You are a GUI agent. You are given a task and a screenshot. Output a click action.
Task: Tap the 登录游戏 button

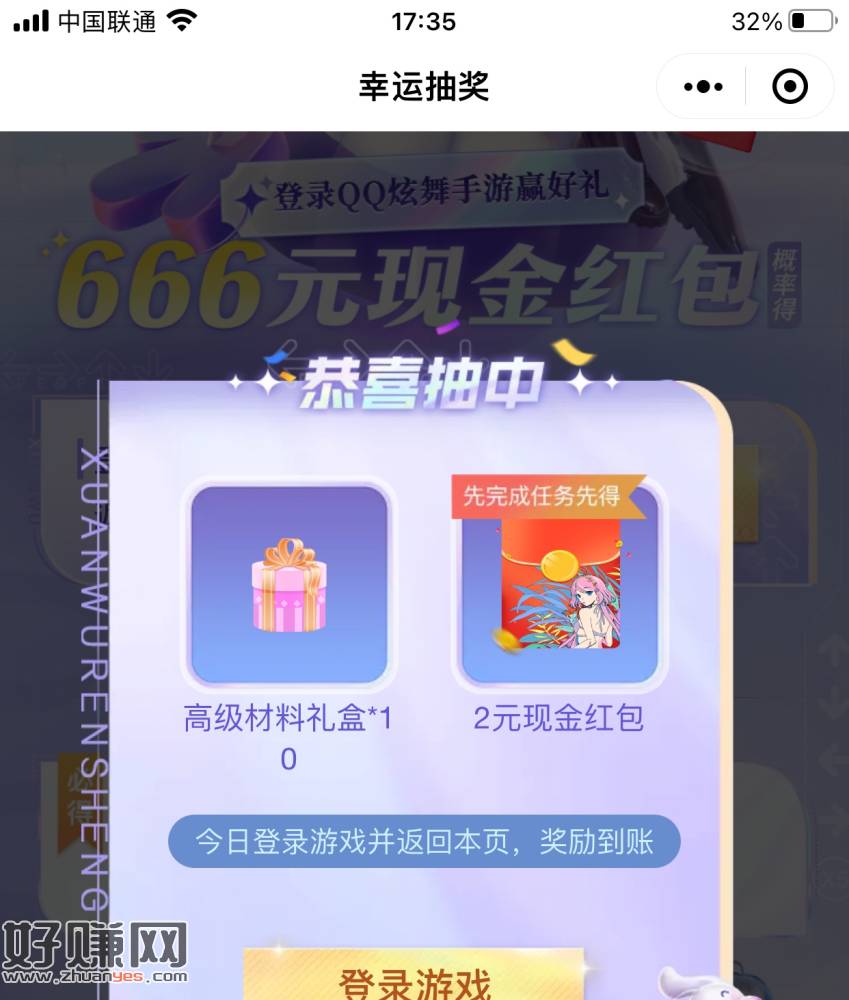(x=414, y=979)
